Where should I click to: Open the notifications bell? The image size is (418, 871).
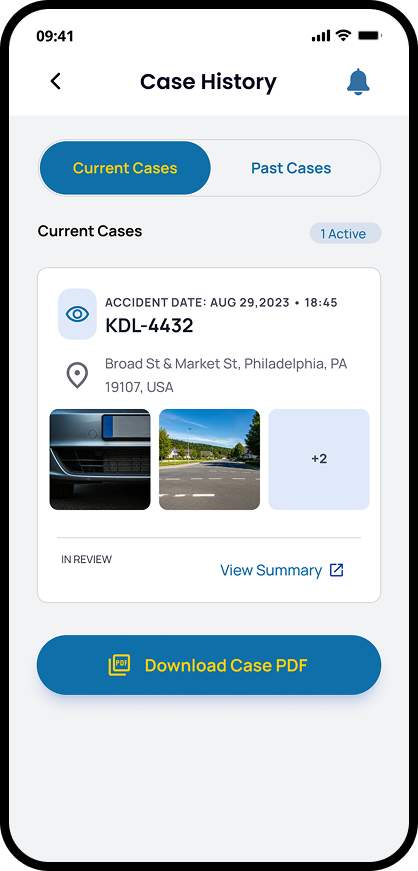[359, 82]
